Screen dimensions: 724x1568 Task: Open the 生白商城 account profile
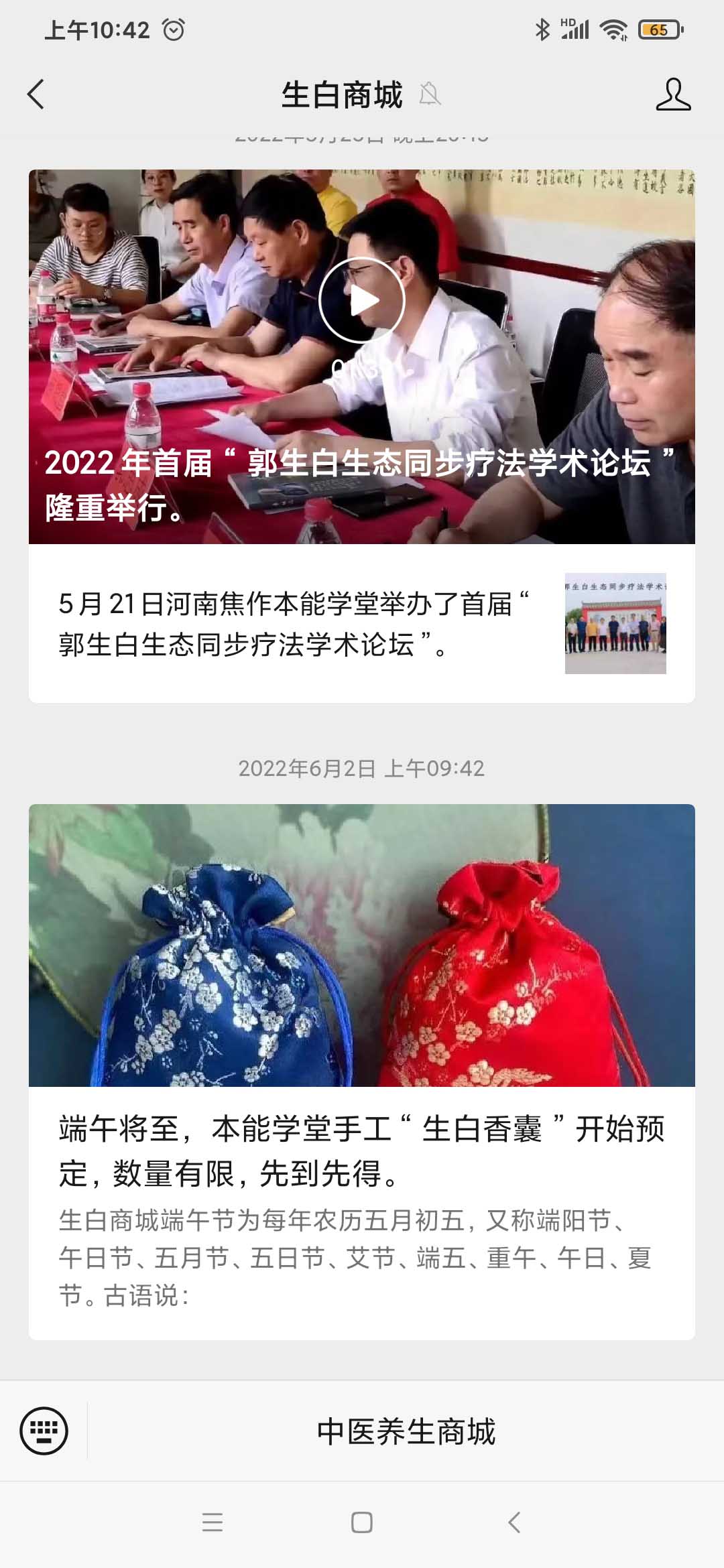click(672, 94)
